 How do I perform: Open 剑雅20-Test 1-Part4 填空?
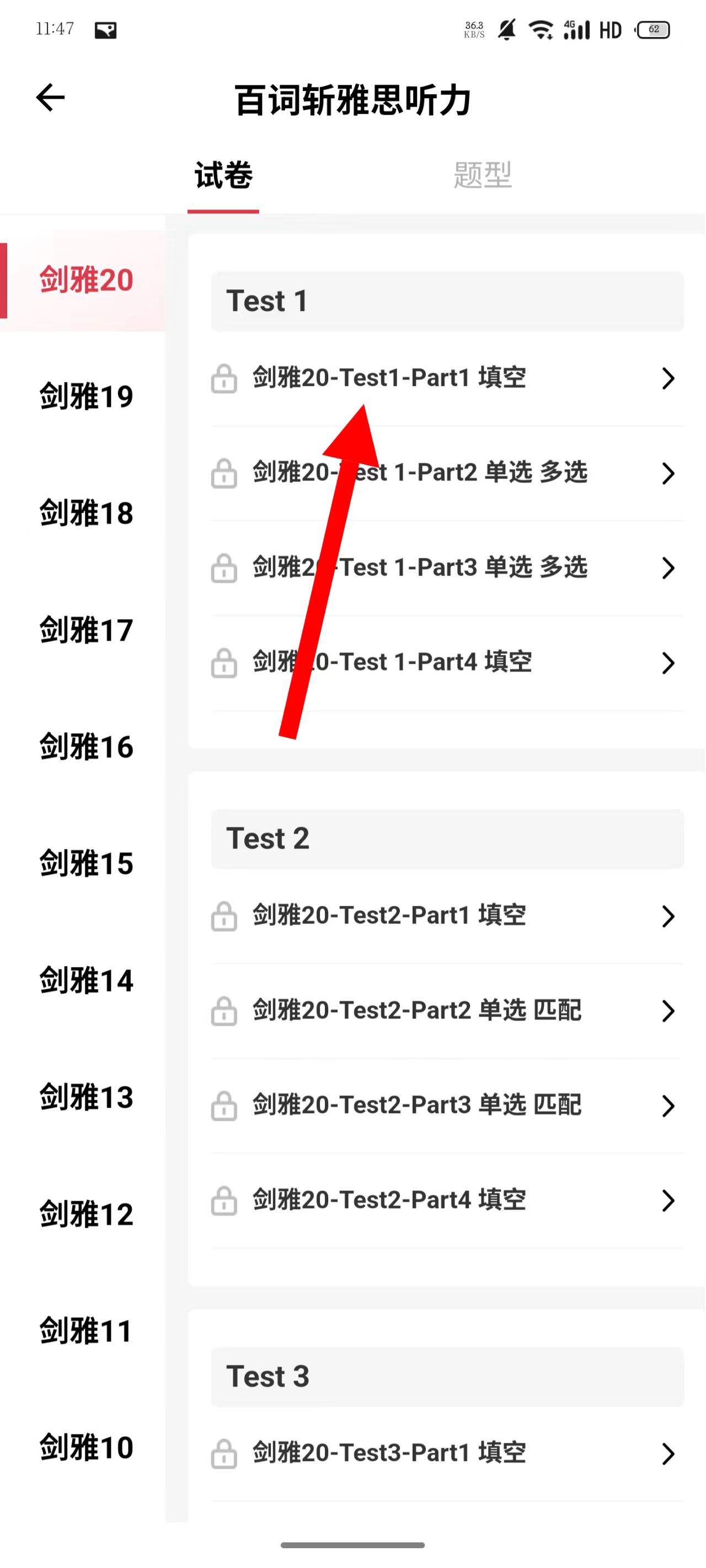447,662
